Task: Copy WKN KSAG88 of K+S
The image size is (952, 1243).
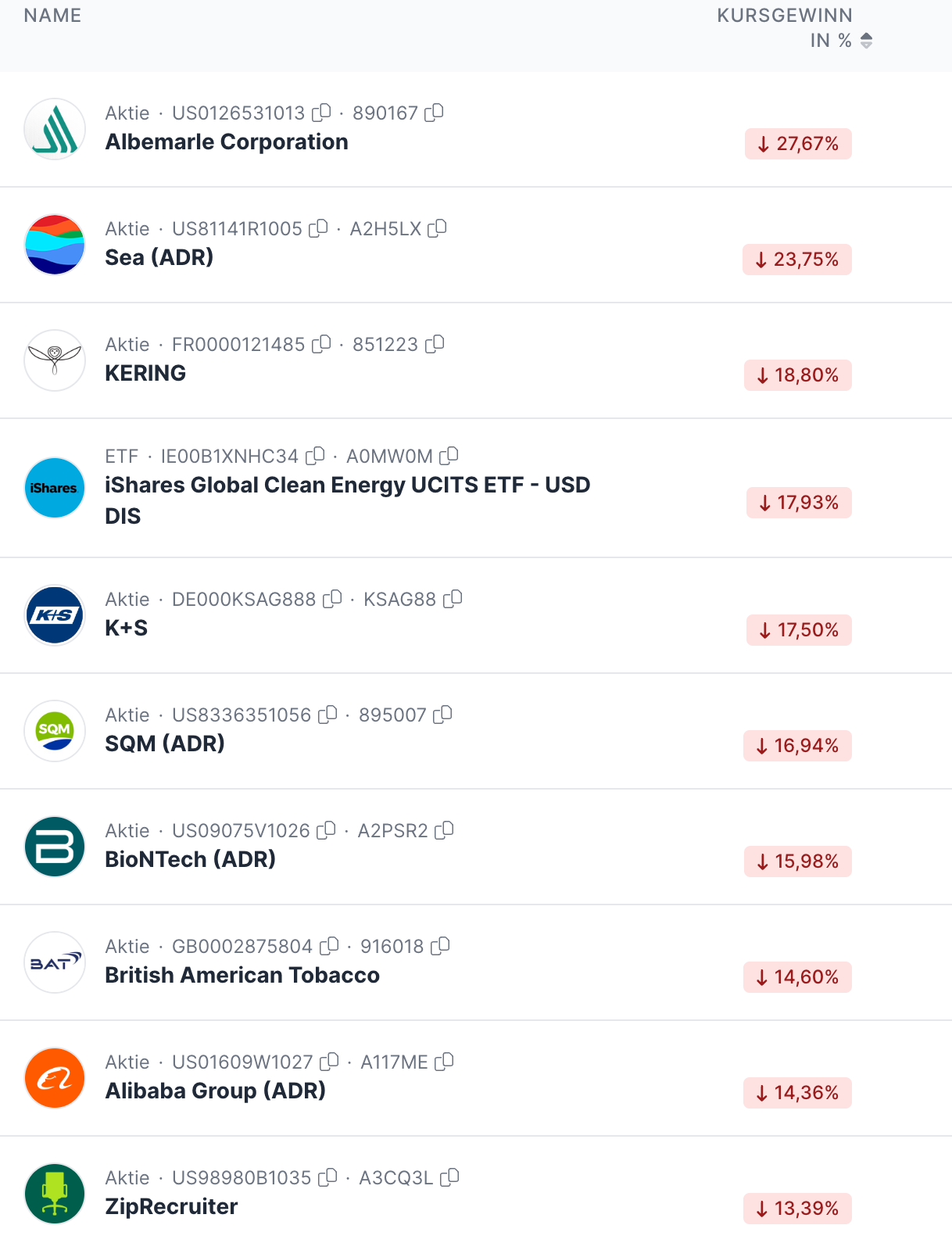Action: tap(453, 600)
